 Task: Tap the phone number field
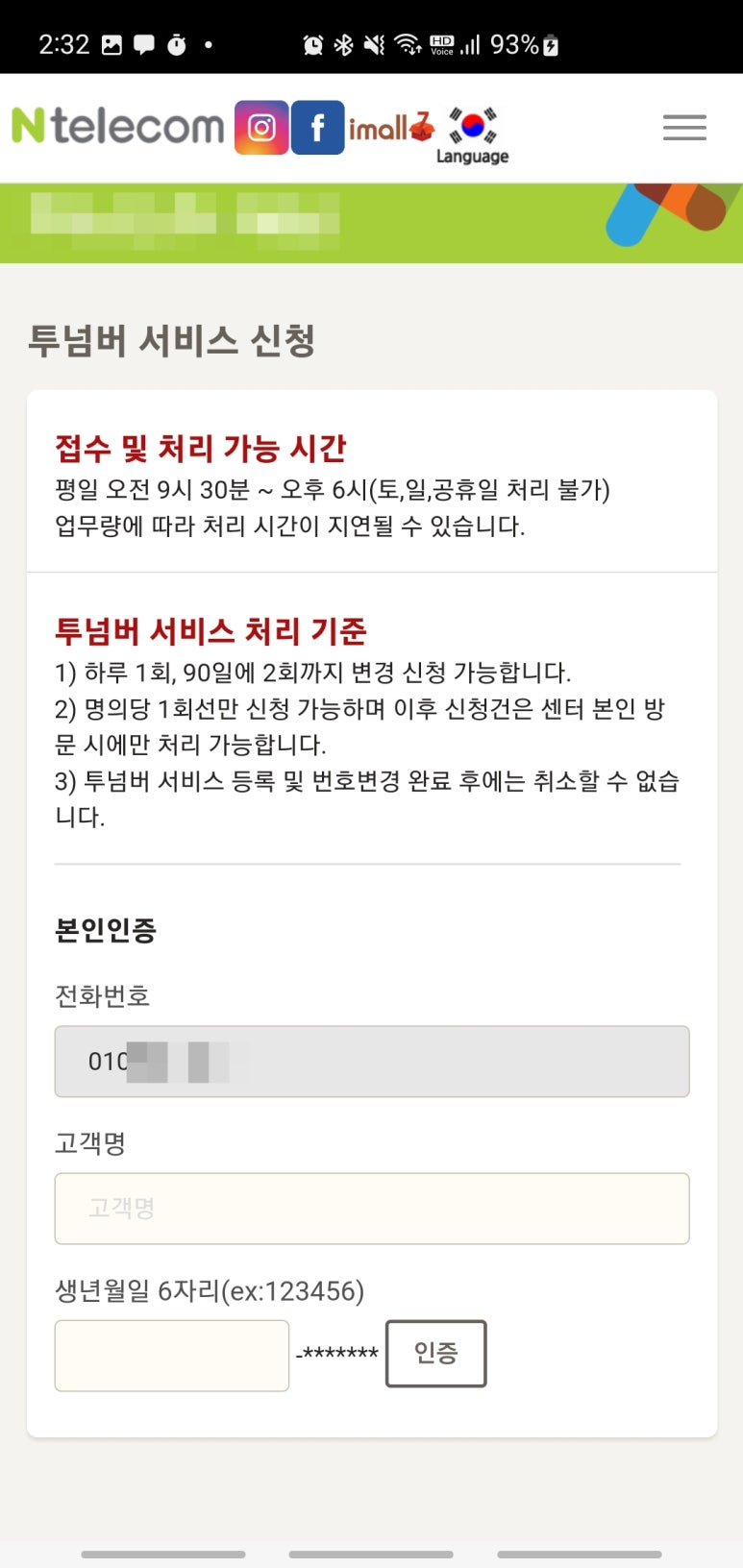click(x=371, y=1062)
